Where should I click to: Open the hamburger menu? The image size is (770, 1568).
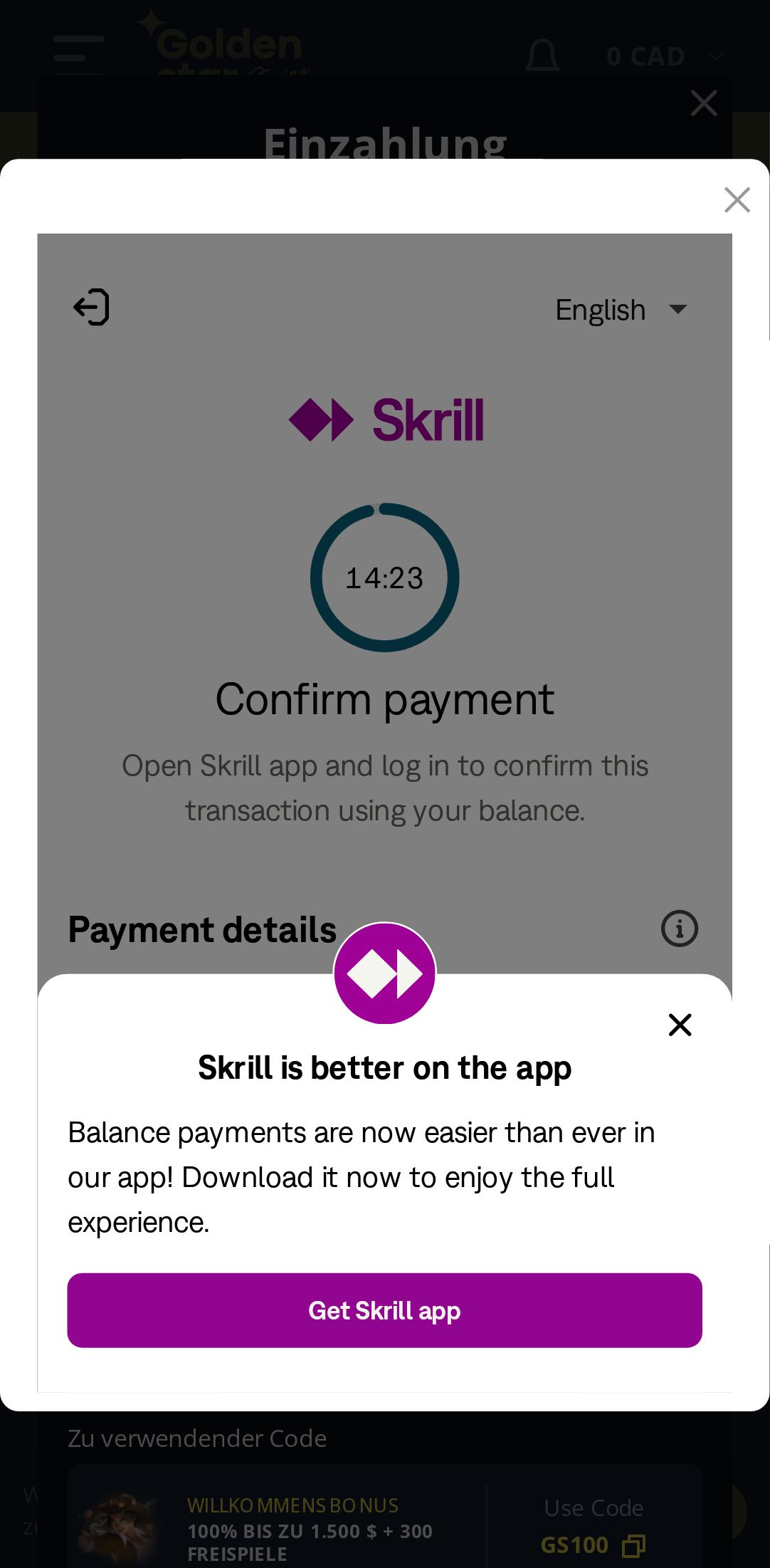click(x=78, y=54)
